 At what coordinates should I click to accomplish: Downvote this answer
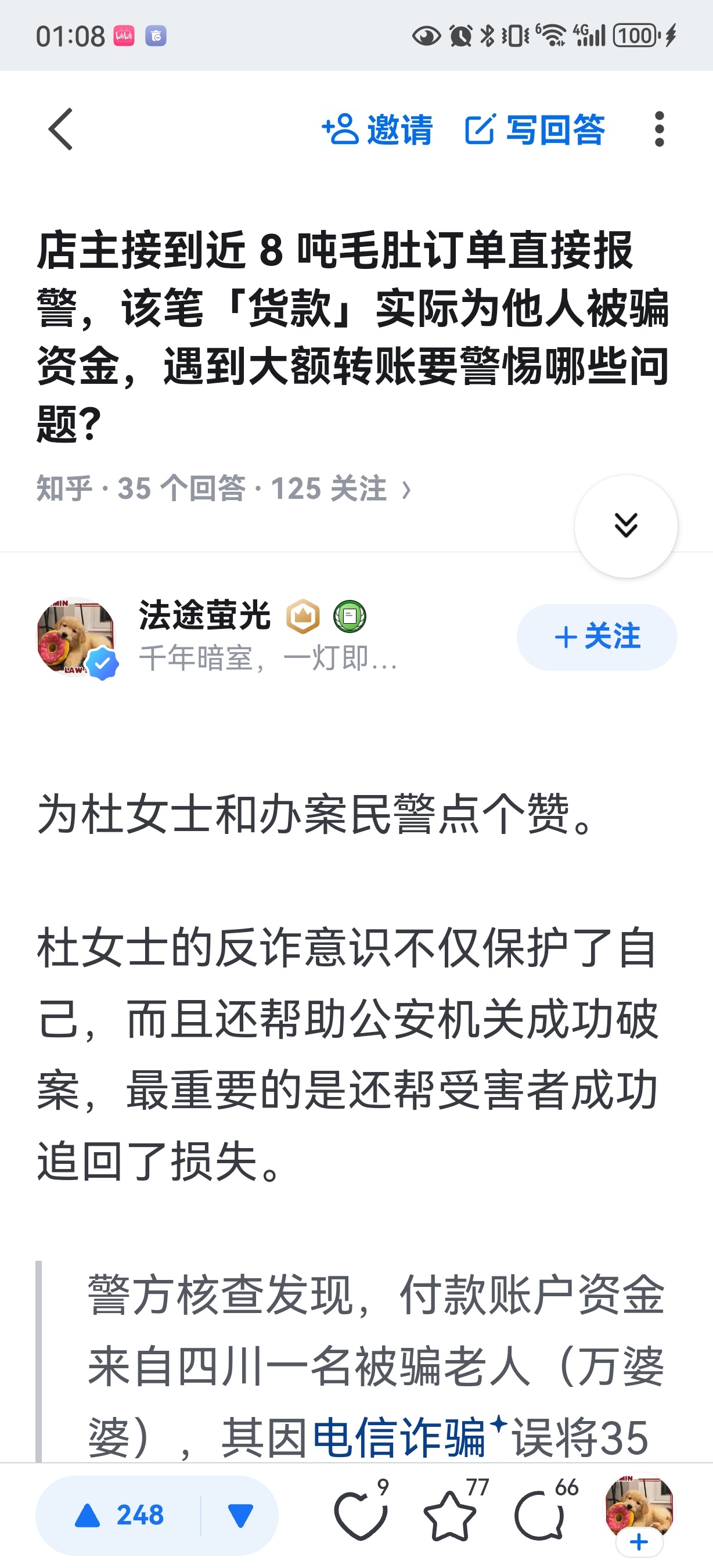[x=240, y=1516]
